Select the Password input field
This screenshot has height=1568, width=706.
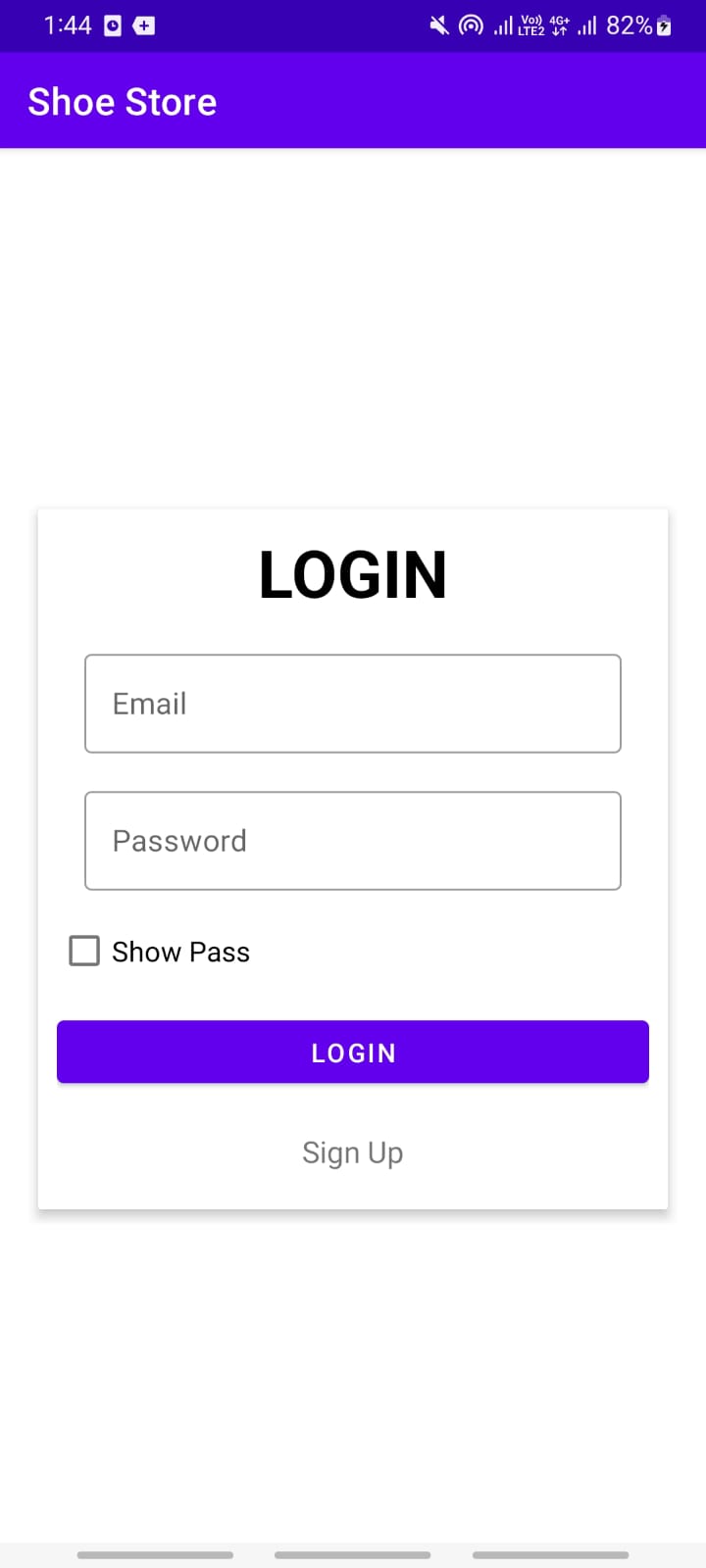click(x=353, y=840)
